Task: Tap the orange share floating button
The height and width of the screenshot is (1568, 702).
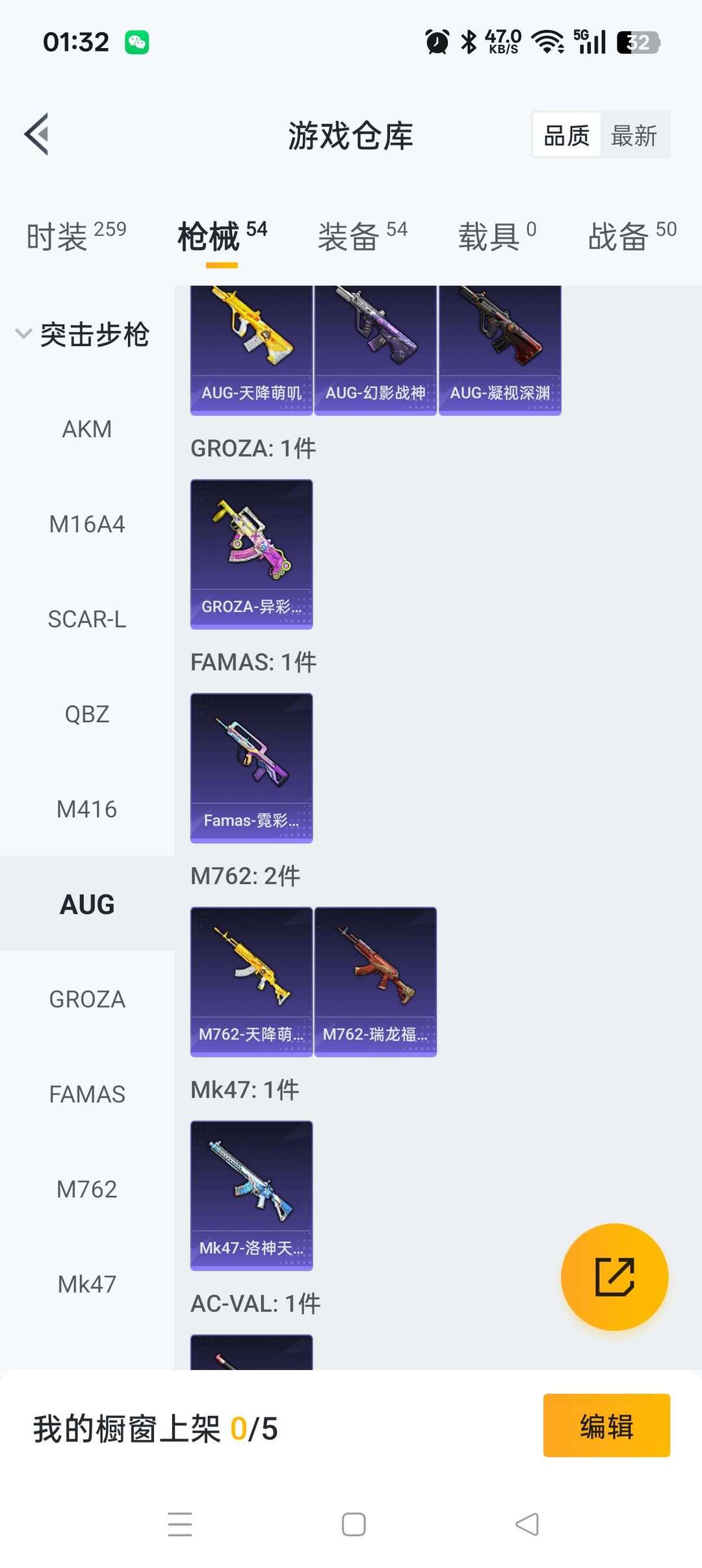Action: tap(614, 1276)
